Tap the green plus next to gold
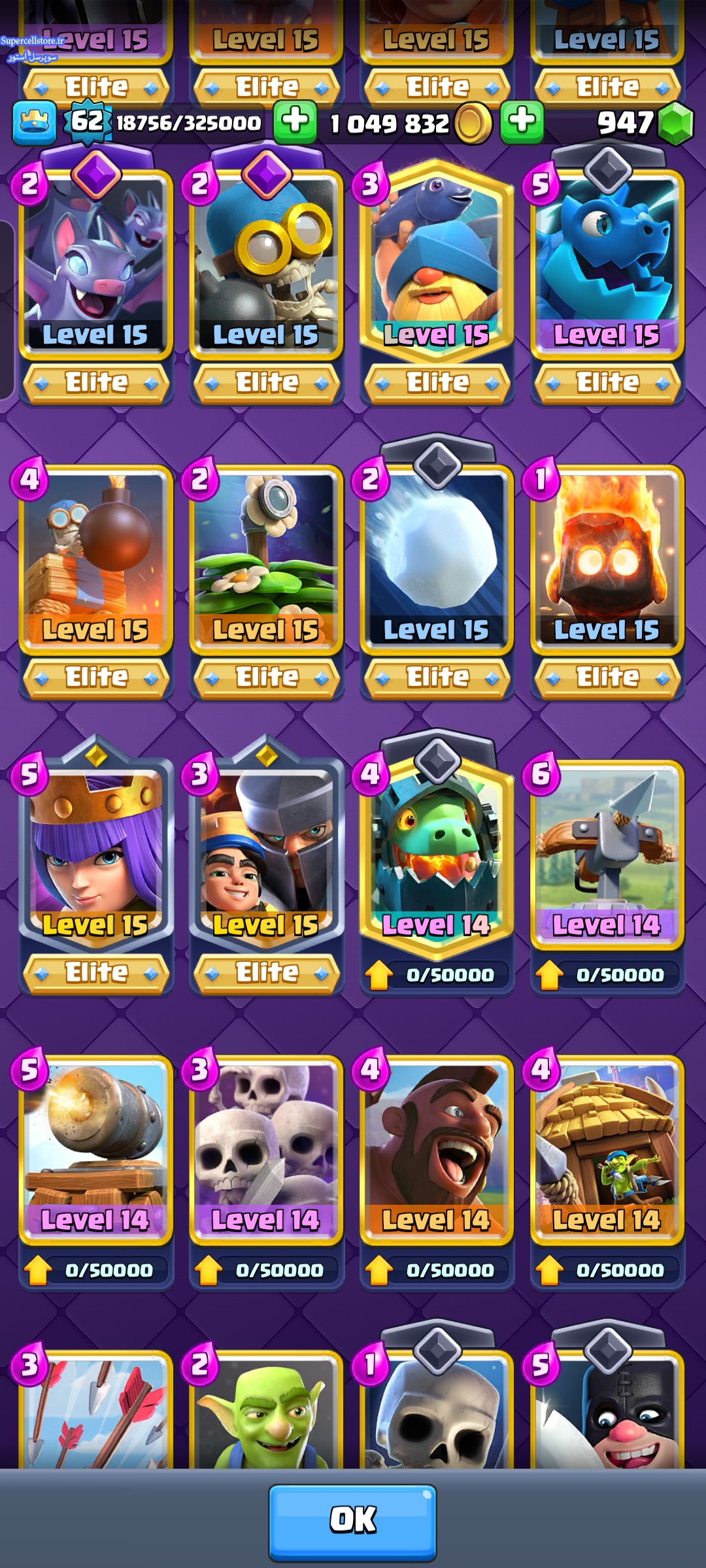 522,122
